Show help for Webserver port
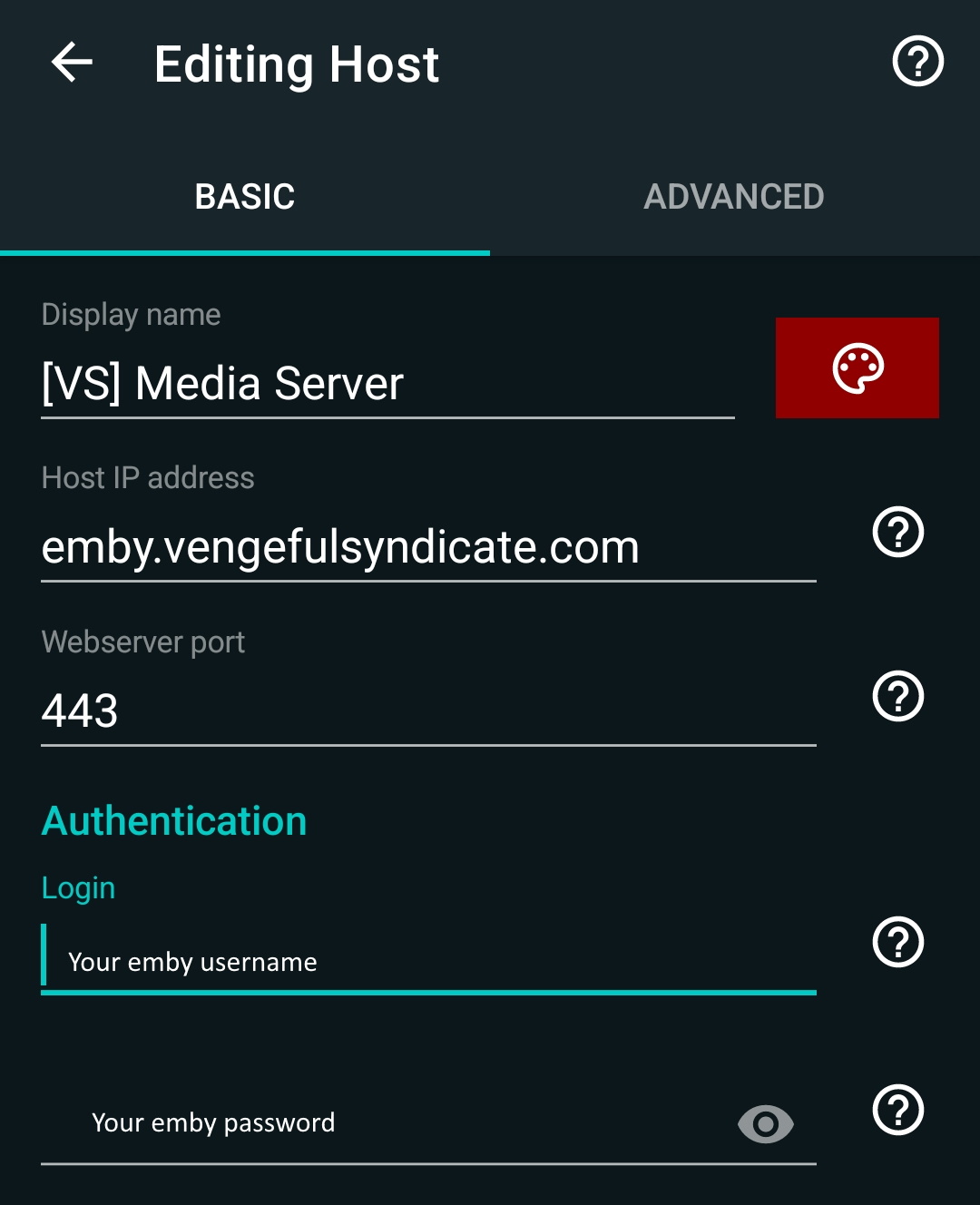980x1205 pixels. (897, 696)
